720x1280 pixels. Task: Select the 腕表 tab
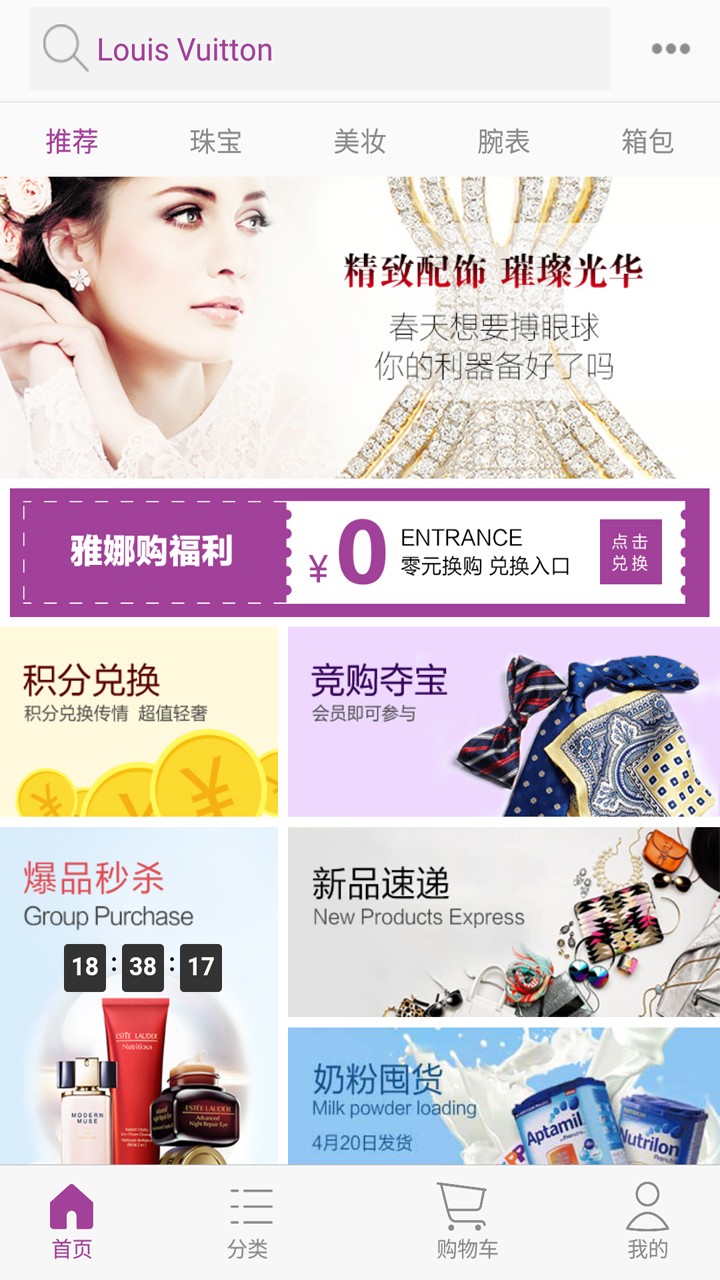tap(503, 141)
